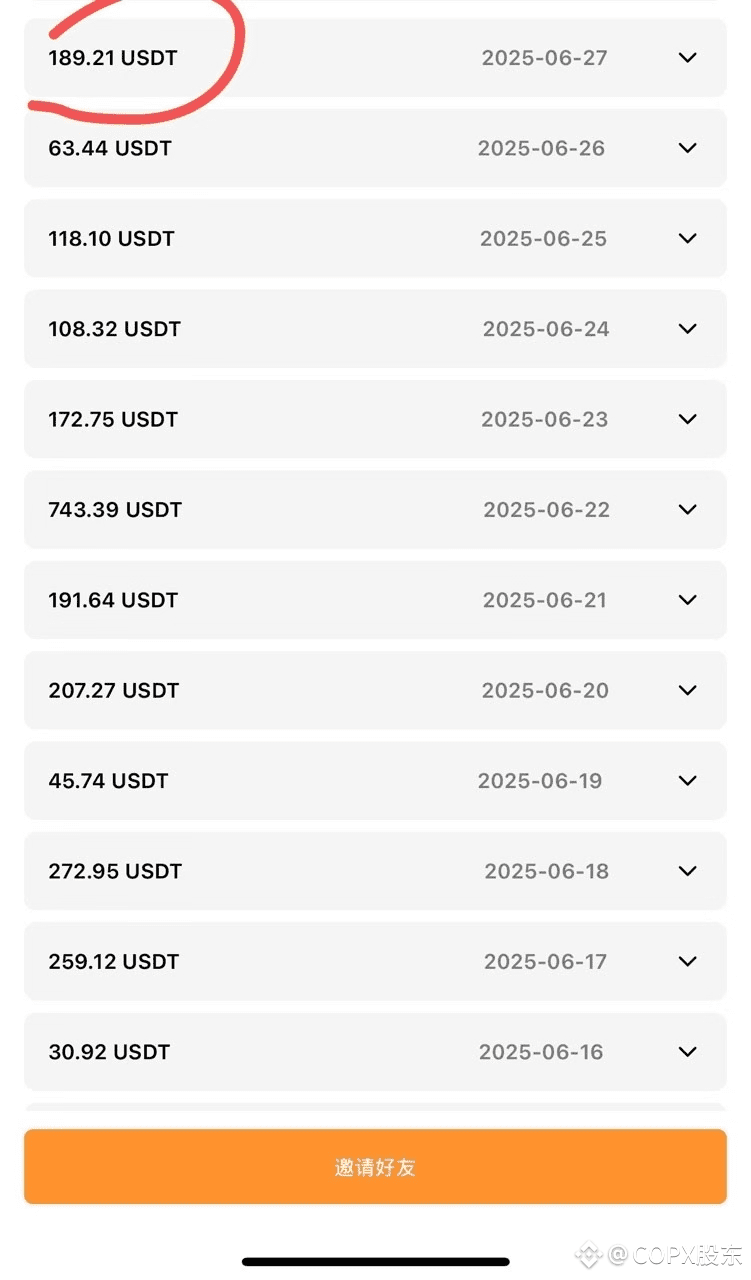
Task: Expand the 30.92 USDT entry
Action: (687, 1051)
